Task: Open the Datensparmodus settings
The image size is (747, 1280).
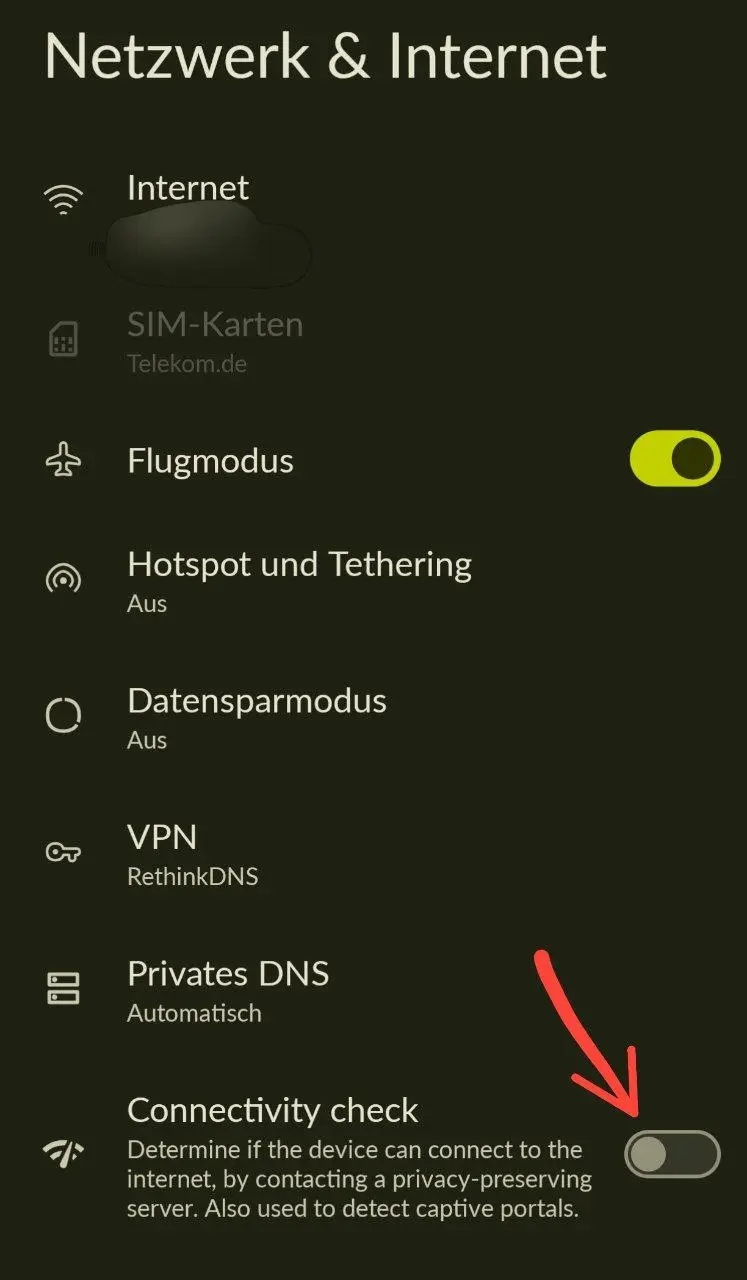Action: point(373,716)
